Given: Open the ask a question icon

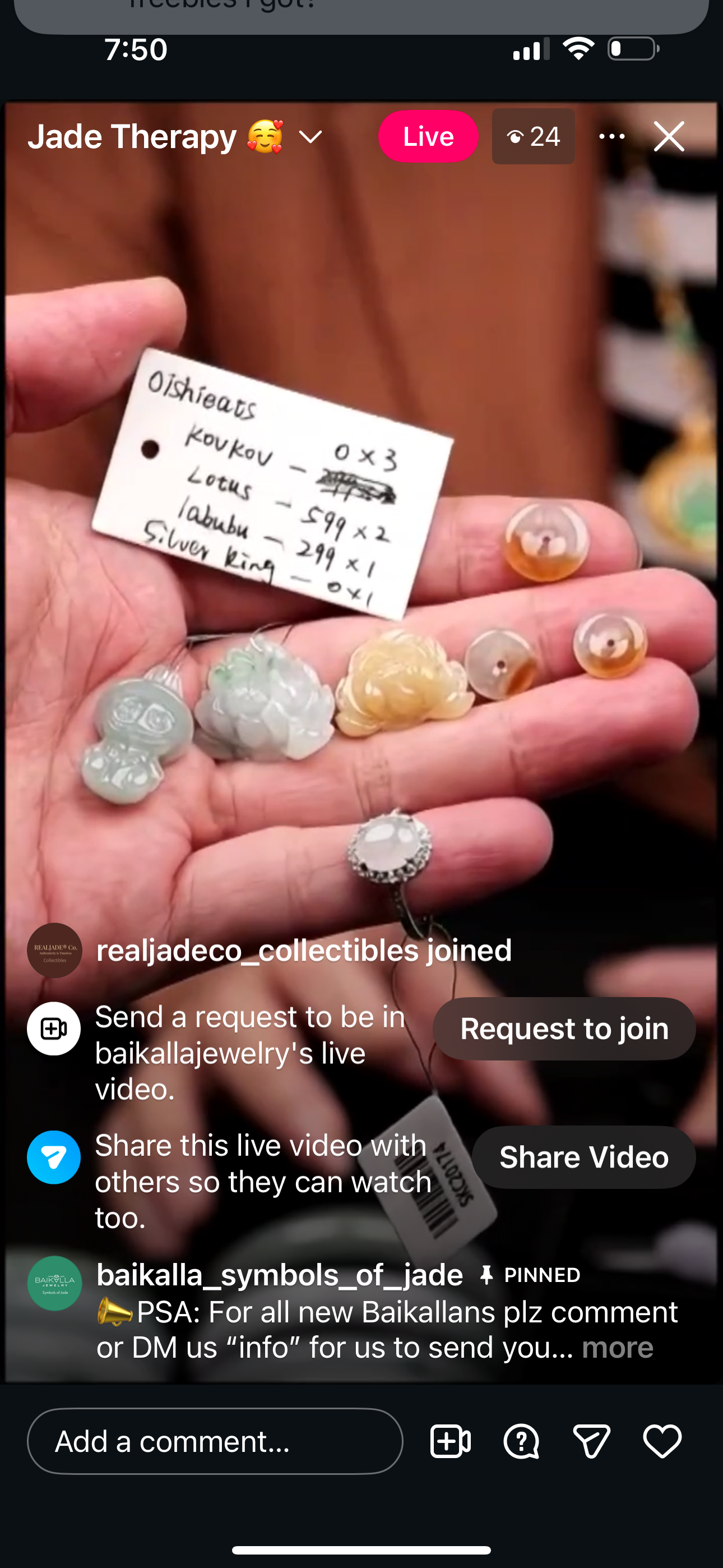Looking at the screenshot, I should 522,1441.
